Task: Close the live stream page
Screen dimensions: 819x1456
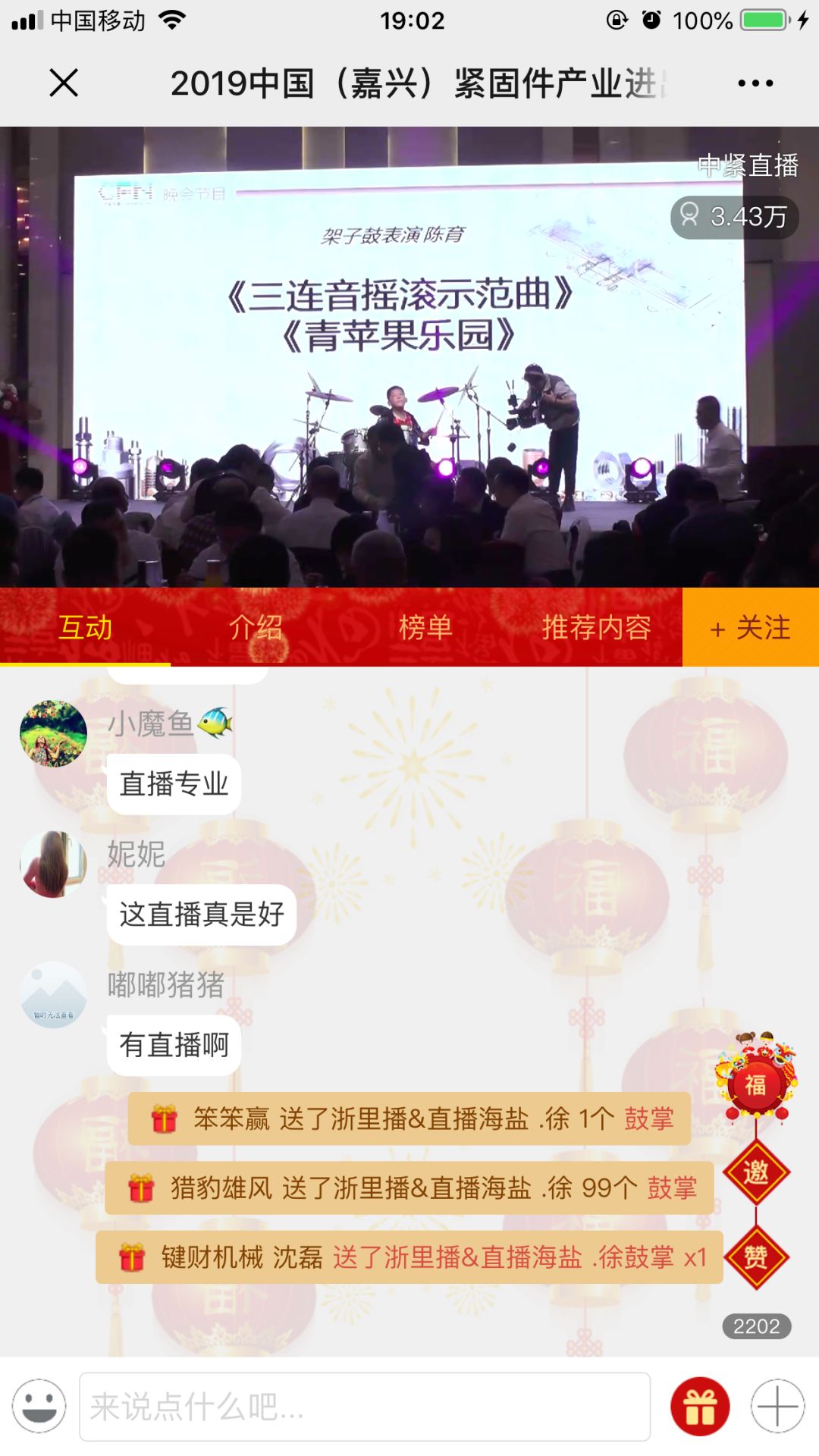Action: 64,83
